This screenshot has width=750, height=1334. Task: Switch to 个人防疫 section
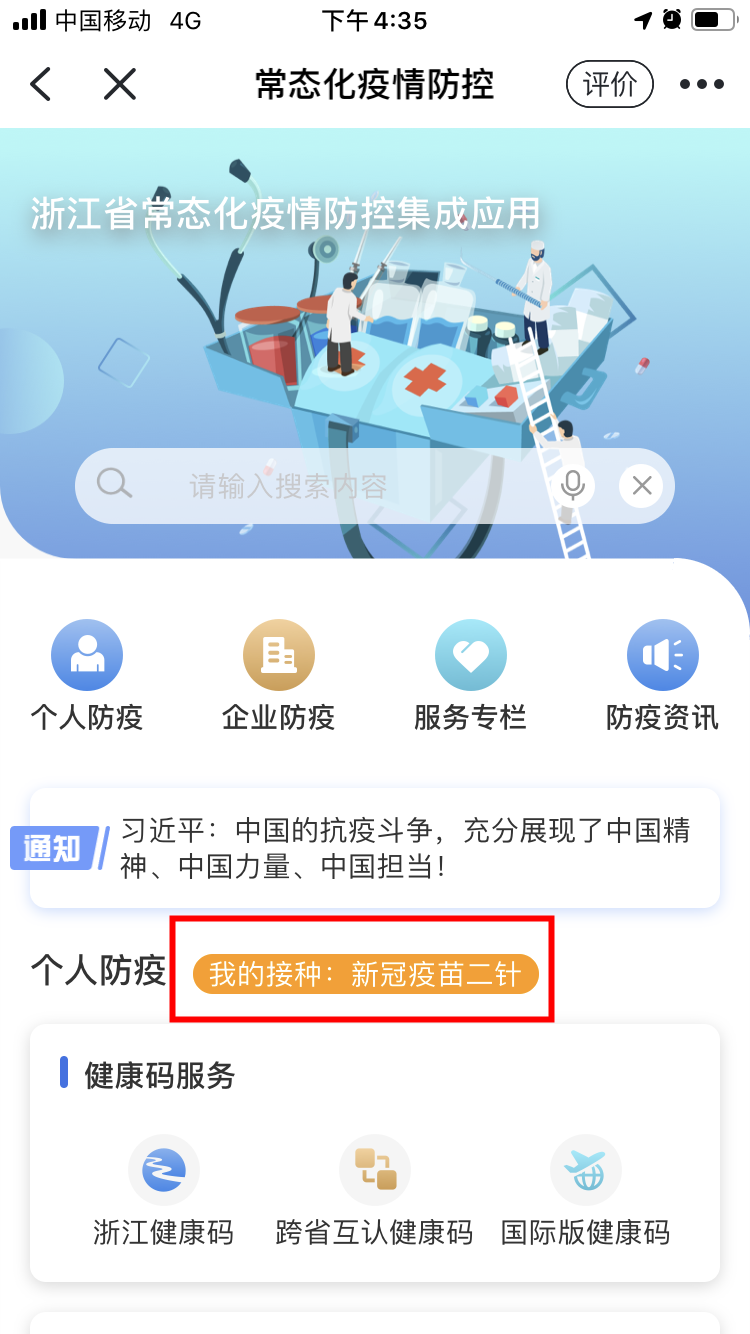tap(87, 675)
